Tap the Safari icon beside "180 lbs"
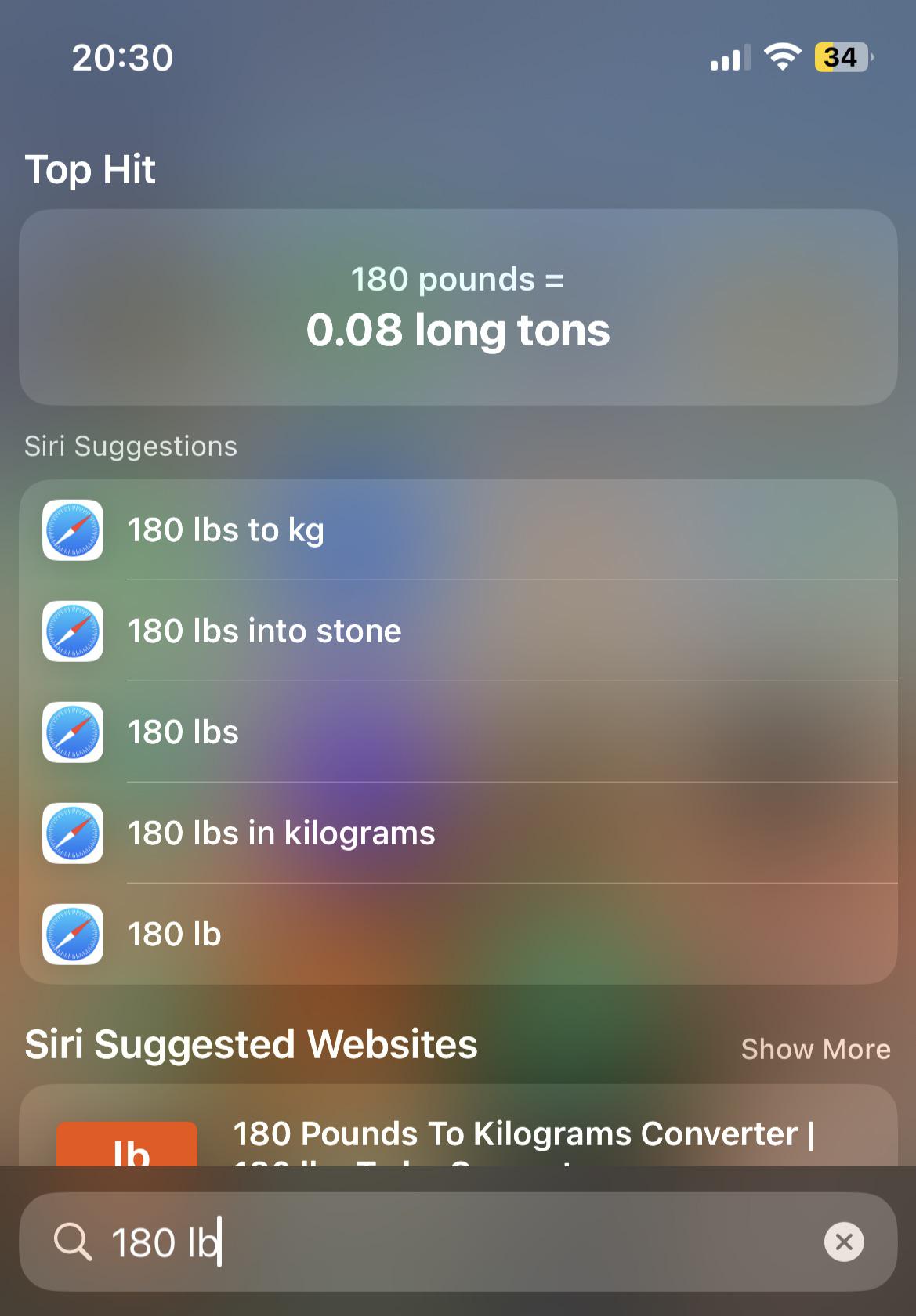This screenshot has width=916, height=1316. click(71, 732)
